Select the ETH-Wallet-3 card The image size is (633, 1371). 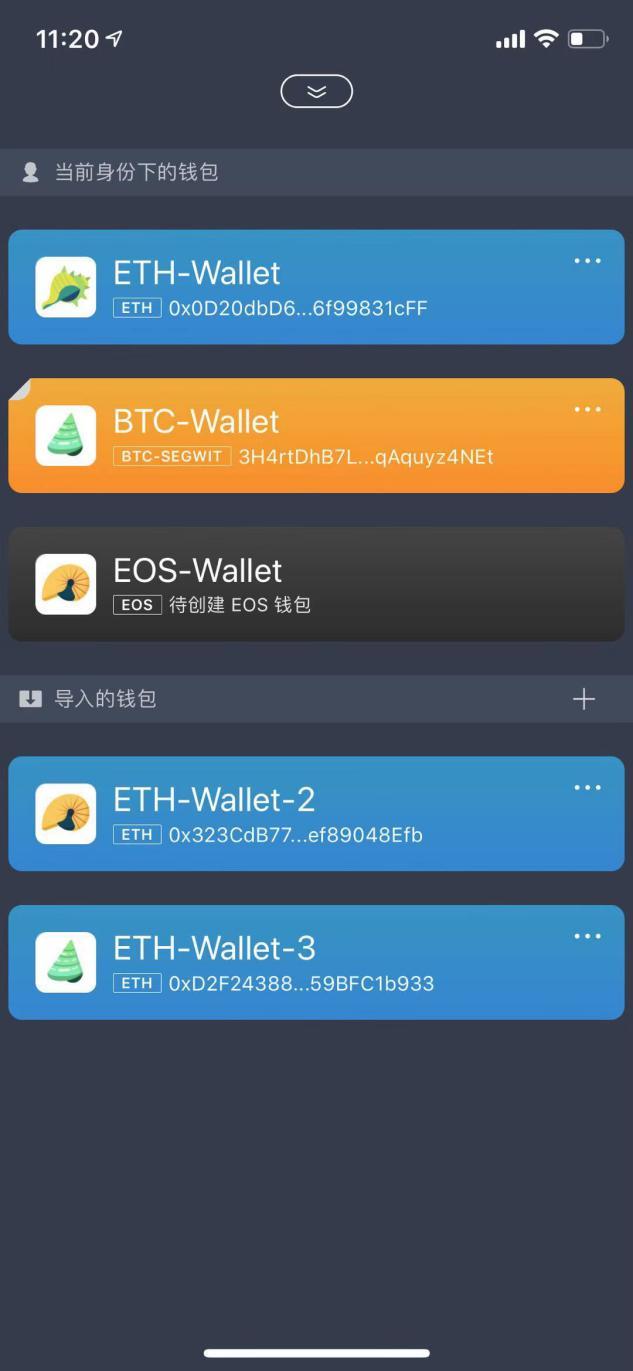tap(300, 962)
